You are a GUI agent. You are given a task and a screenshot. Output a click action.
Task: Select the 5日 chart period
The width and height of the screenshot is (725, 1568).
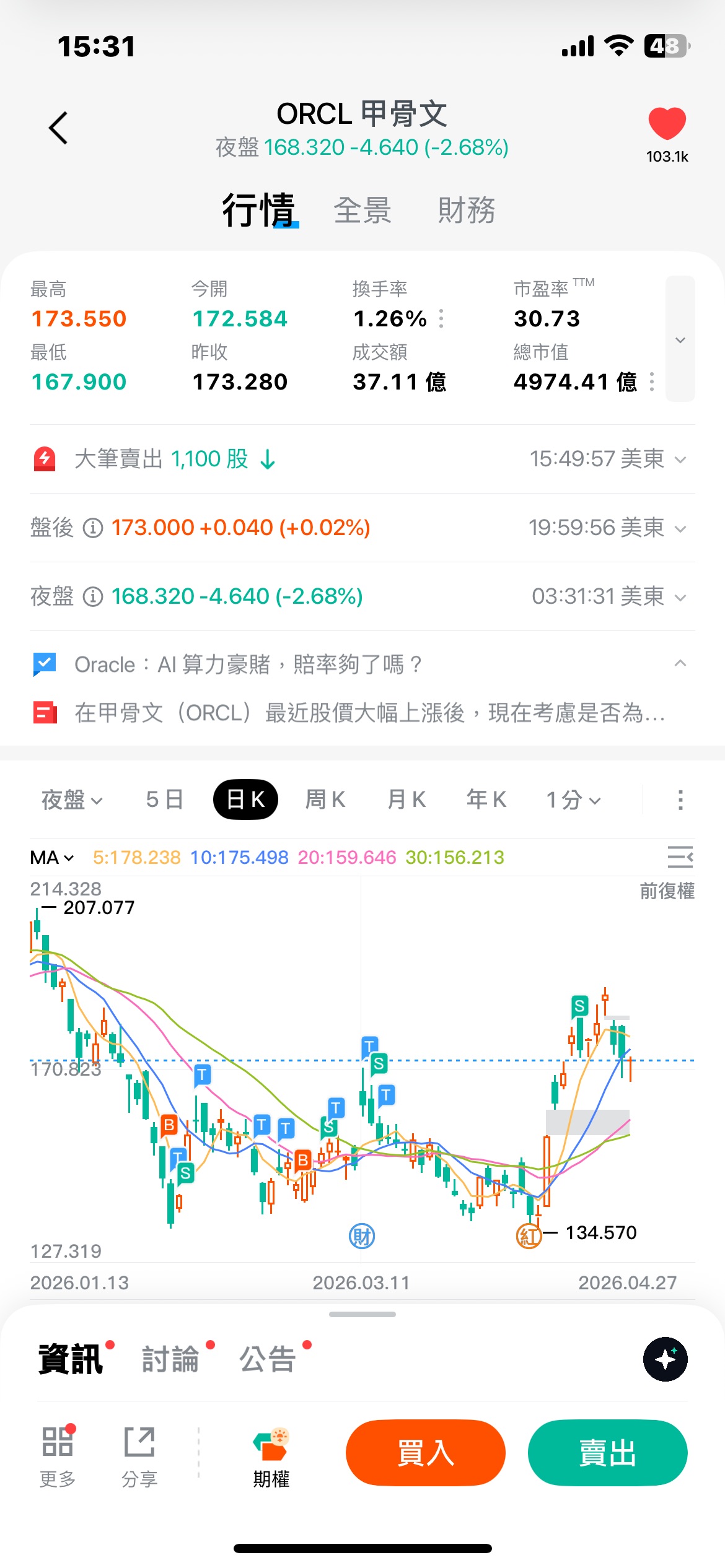(x=164, y=799)
